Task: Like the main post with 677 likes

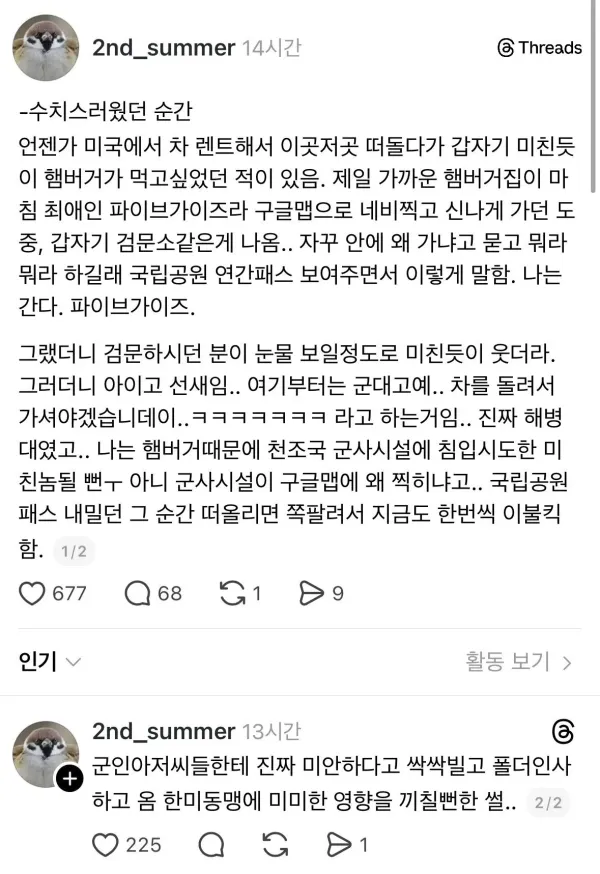Action: click(x=33, y=593)
